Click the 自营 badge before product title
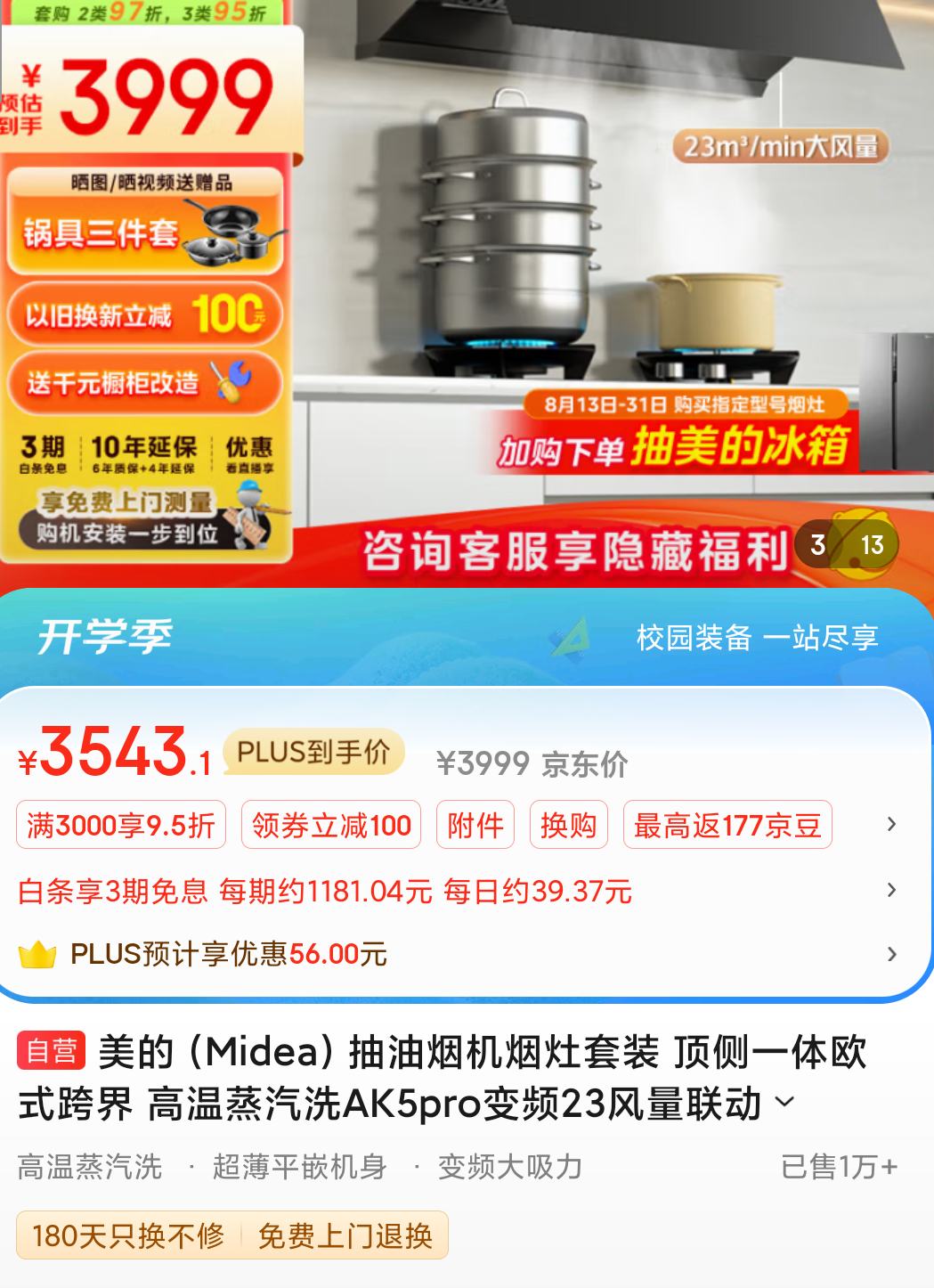The height and width of the screenshot is (1288, 934). pos(49,1051)
